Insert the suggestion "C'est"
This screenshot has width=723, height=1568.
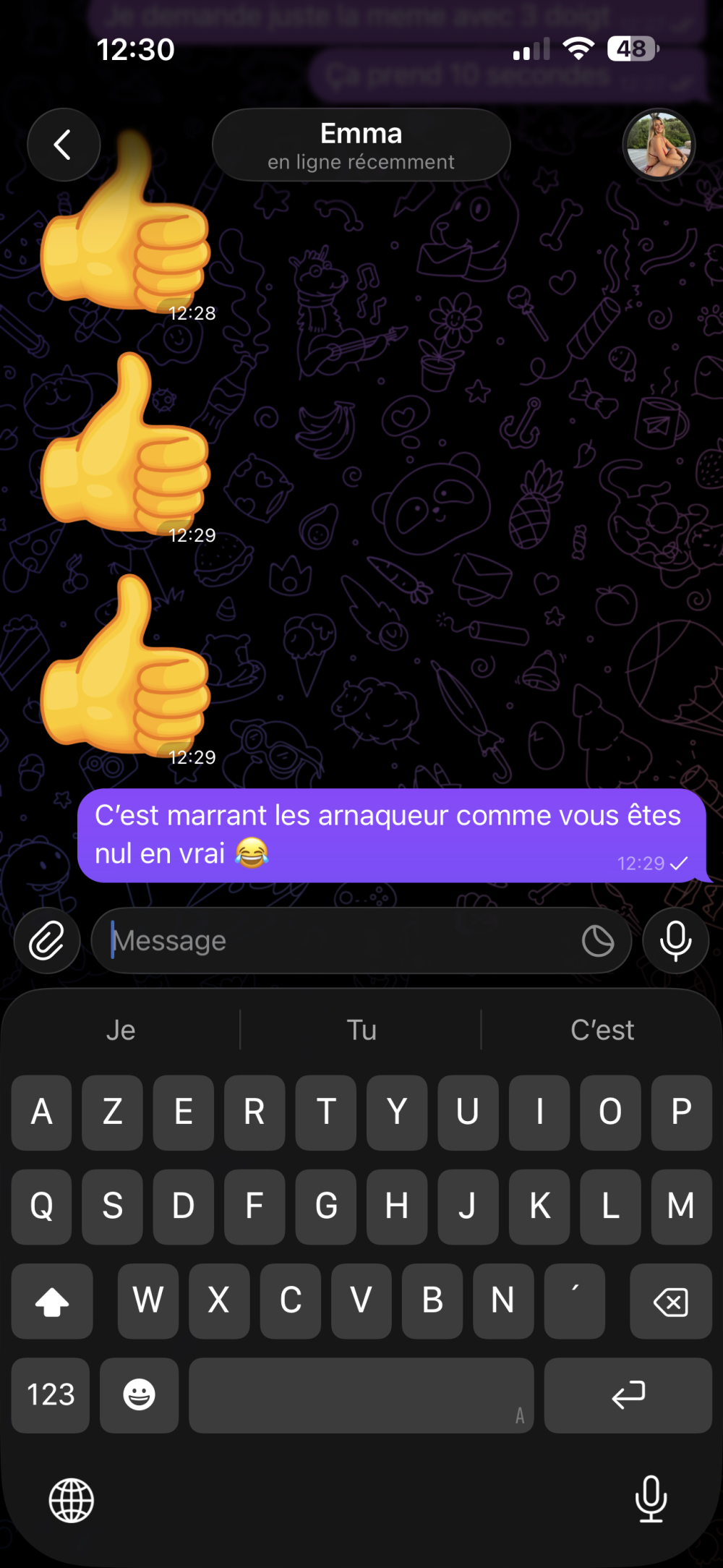[x=602, y=1030]
